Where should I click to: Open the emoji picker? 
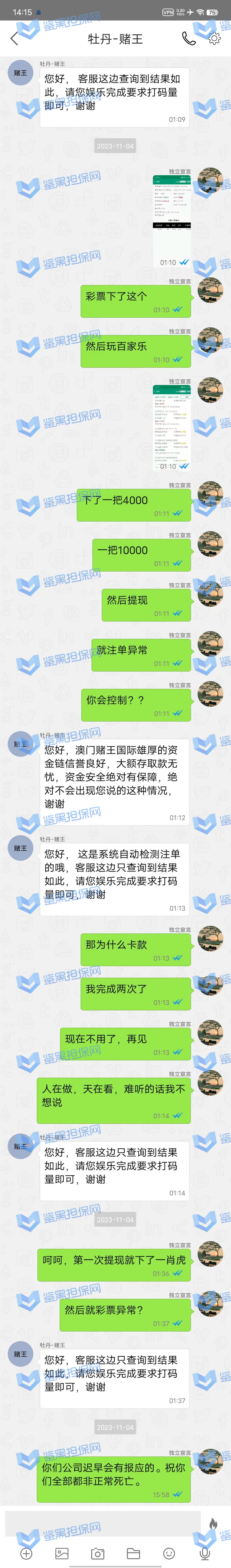[169, 1553]
